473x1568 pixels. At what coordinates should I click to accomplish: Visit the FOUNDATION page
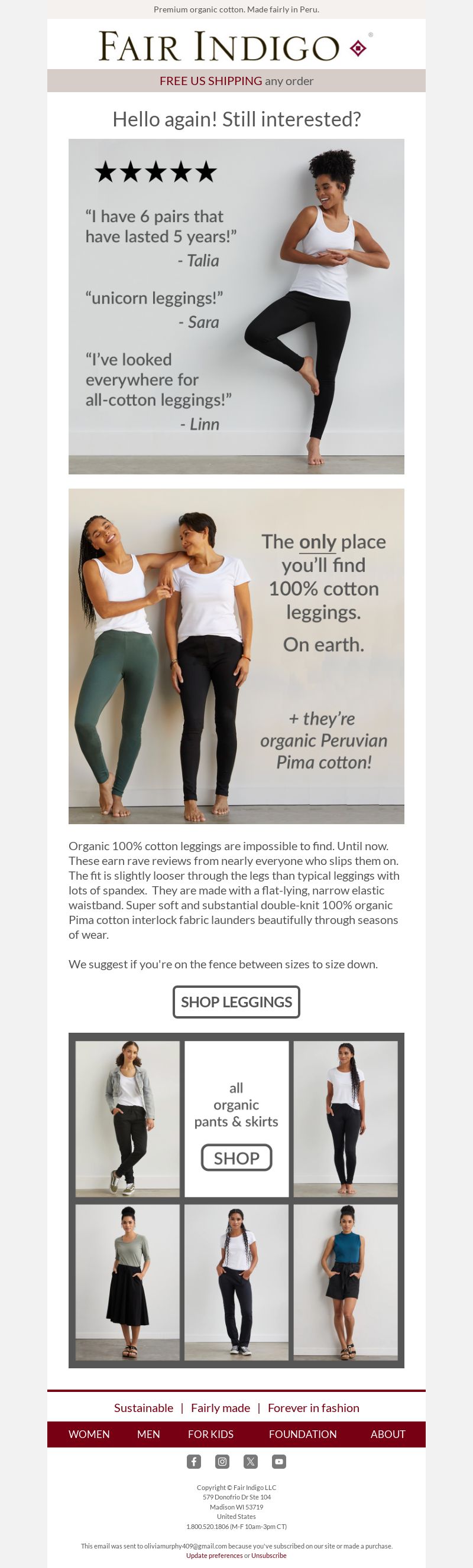coord(302,1434)
